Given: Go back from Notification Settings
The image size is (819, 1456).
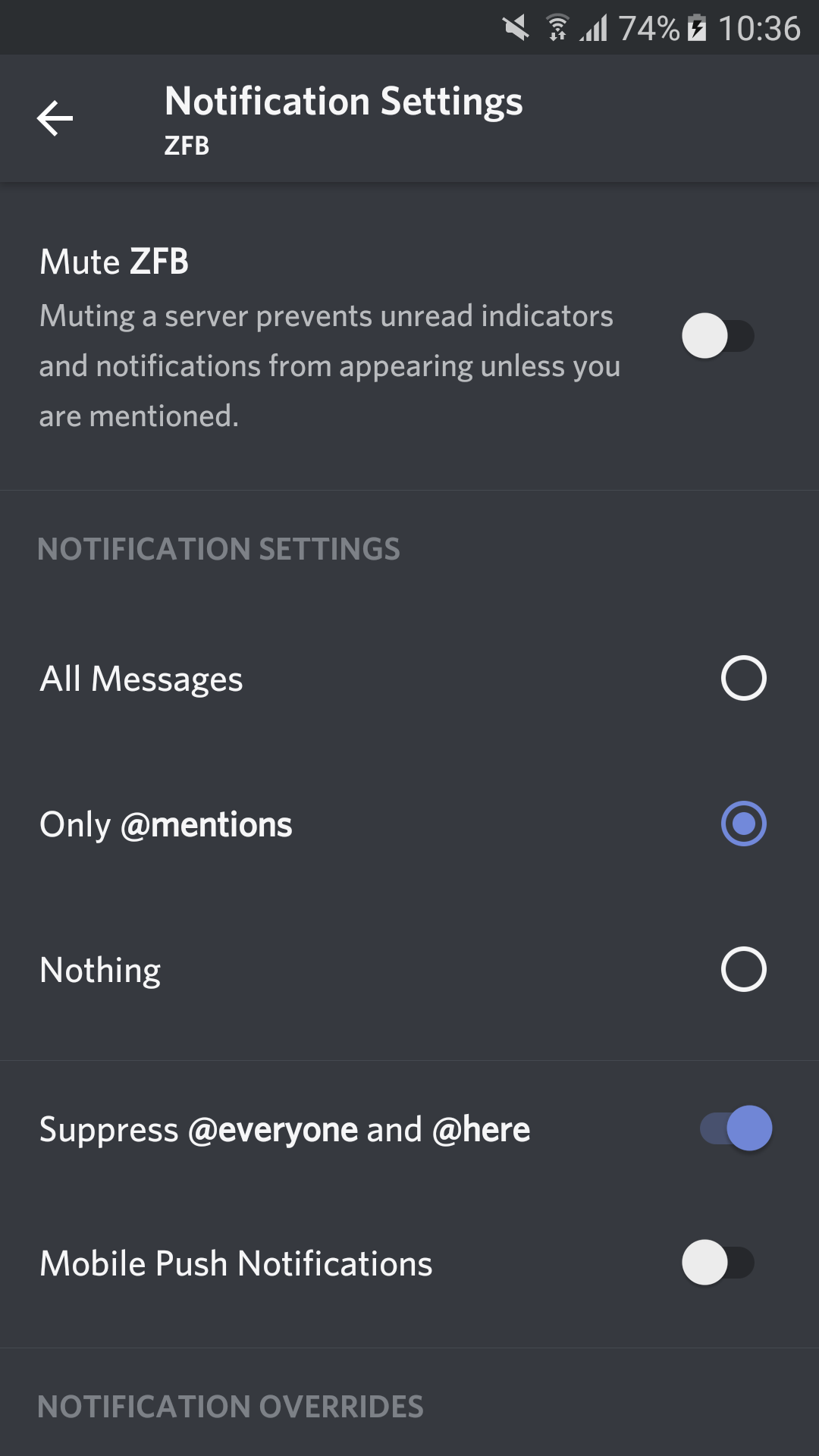Looking at the screenshot, I should pos(55,118).
